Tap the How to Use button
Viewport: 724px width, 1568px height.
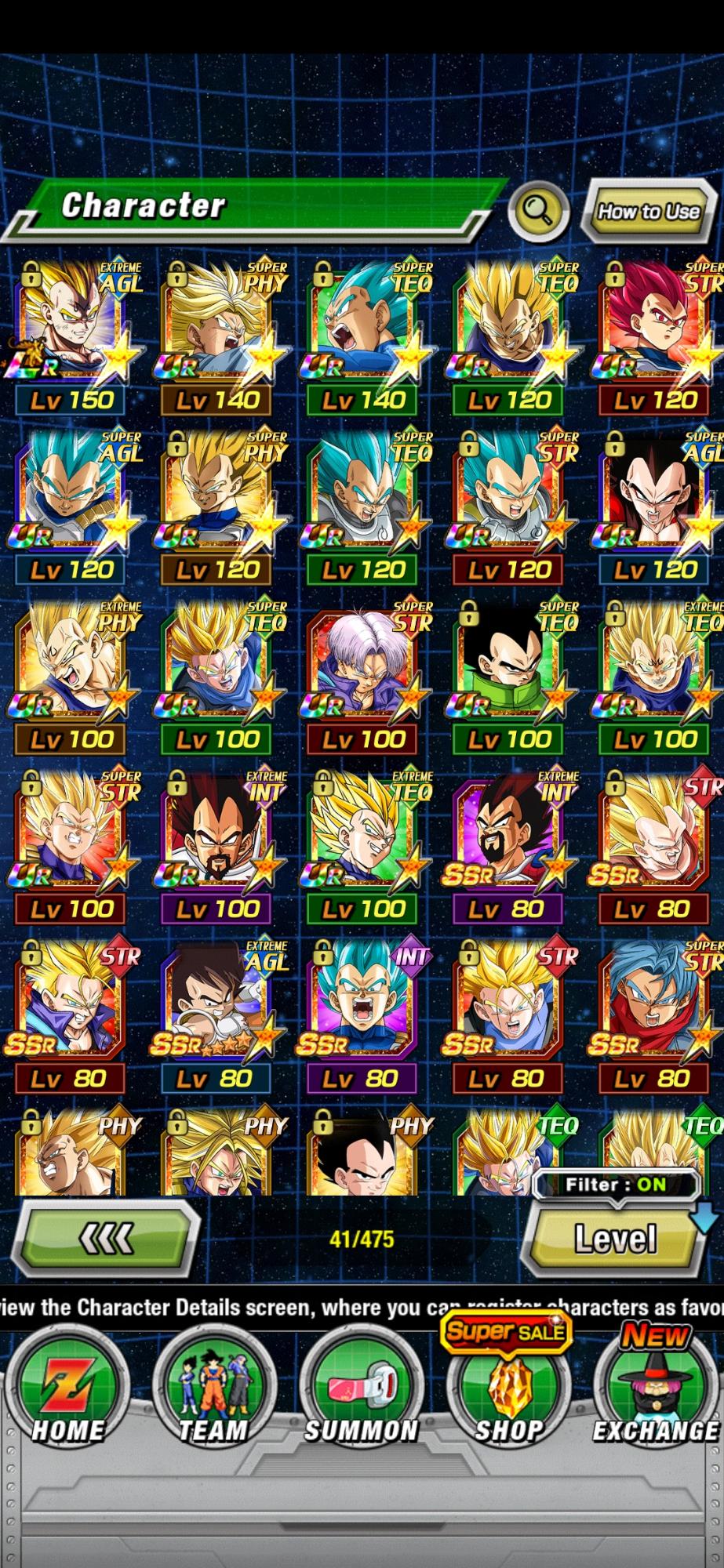coord(648,211)
